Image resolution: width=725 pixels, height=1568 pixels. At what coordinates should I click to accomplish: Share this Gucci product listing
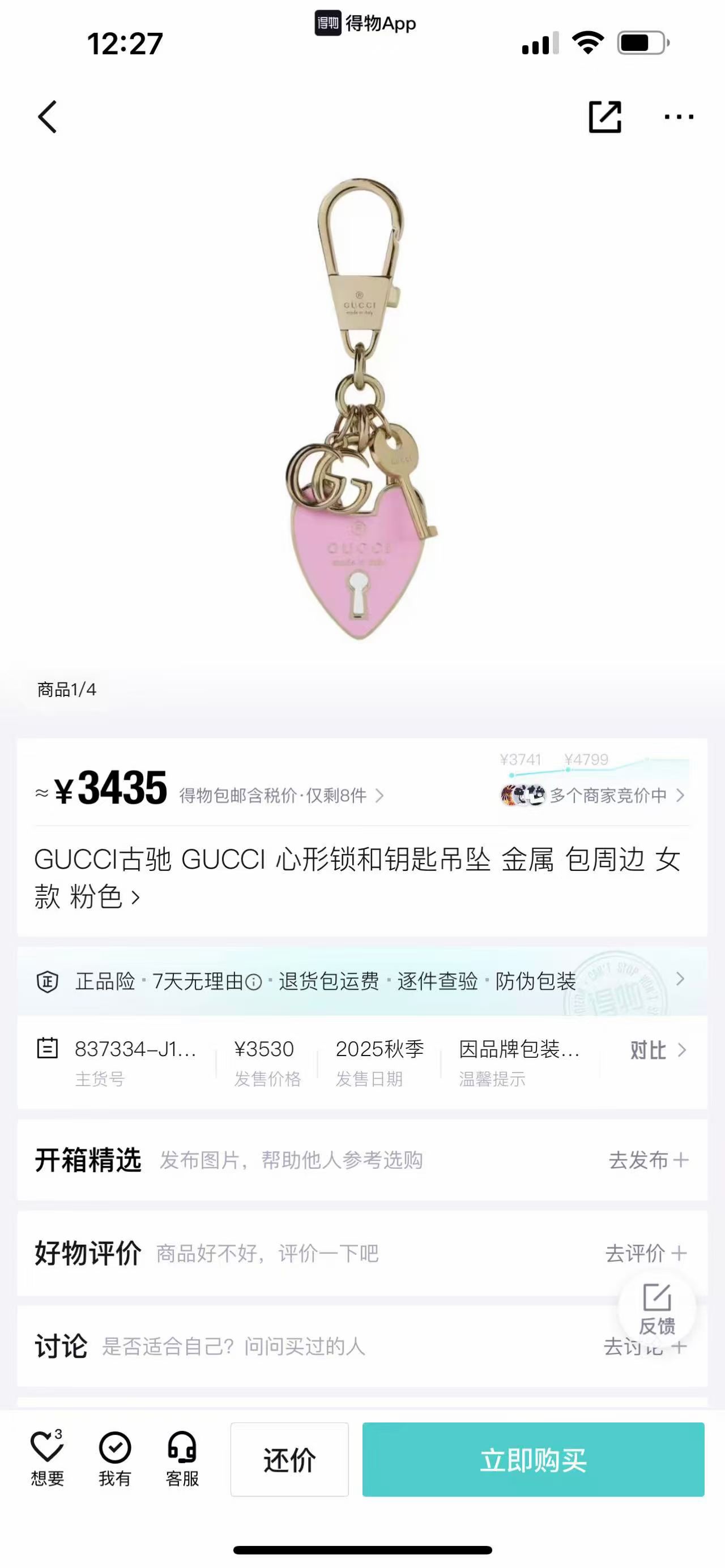pos(604,117)
